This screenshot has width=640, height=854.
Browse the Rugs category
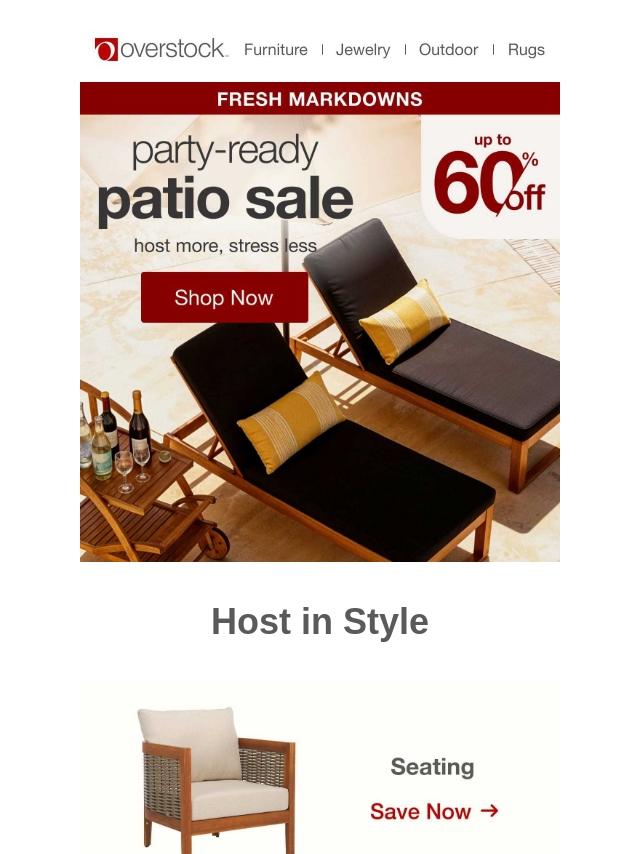click(526, 50)
